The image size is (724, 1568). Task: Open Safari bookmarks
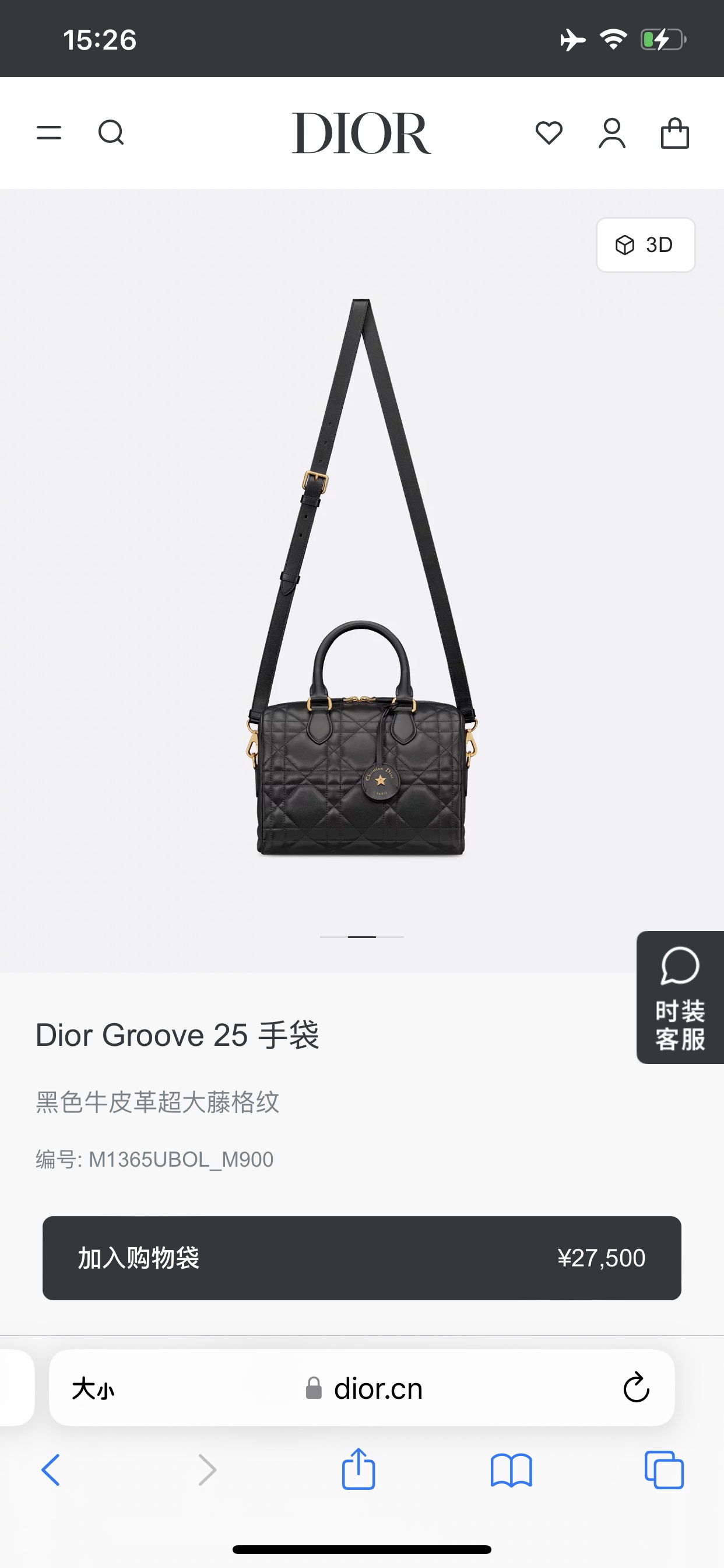pyautogui.click(x=511, y=1470)
